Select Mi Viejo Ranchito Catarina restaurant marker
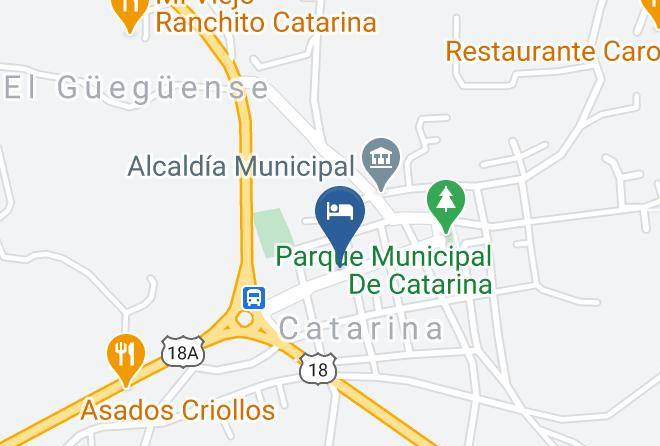660x446 pixels. pos(129,12)
